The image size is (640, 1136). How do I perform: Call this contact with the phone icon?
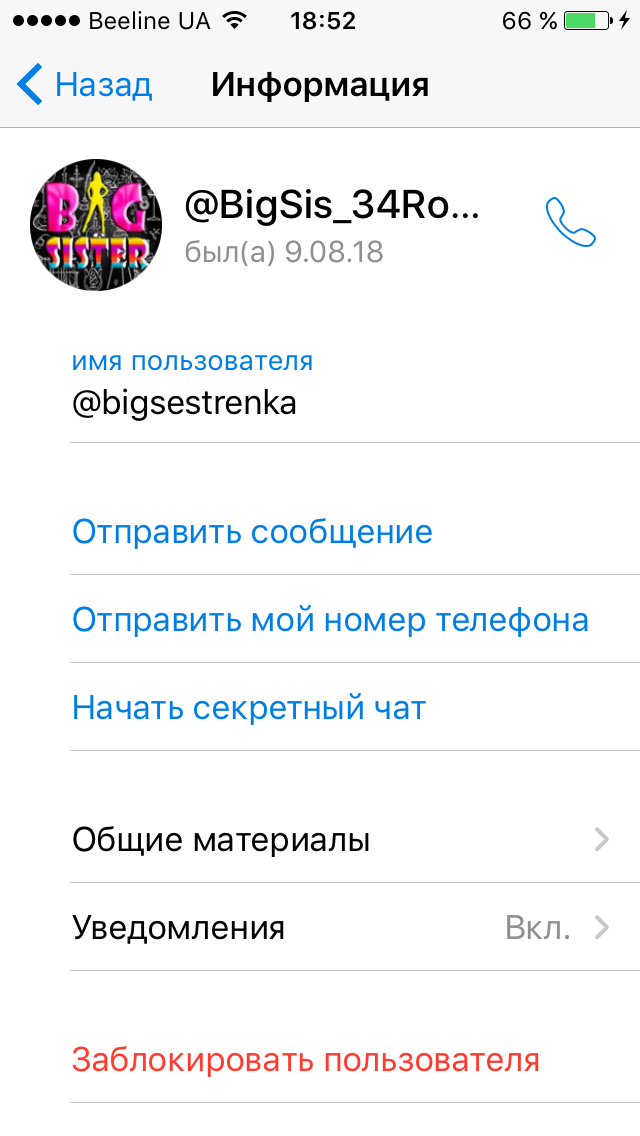pyautogui.click(x=570, y=223)
